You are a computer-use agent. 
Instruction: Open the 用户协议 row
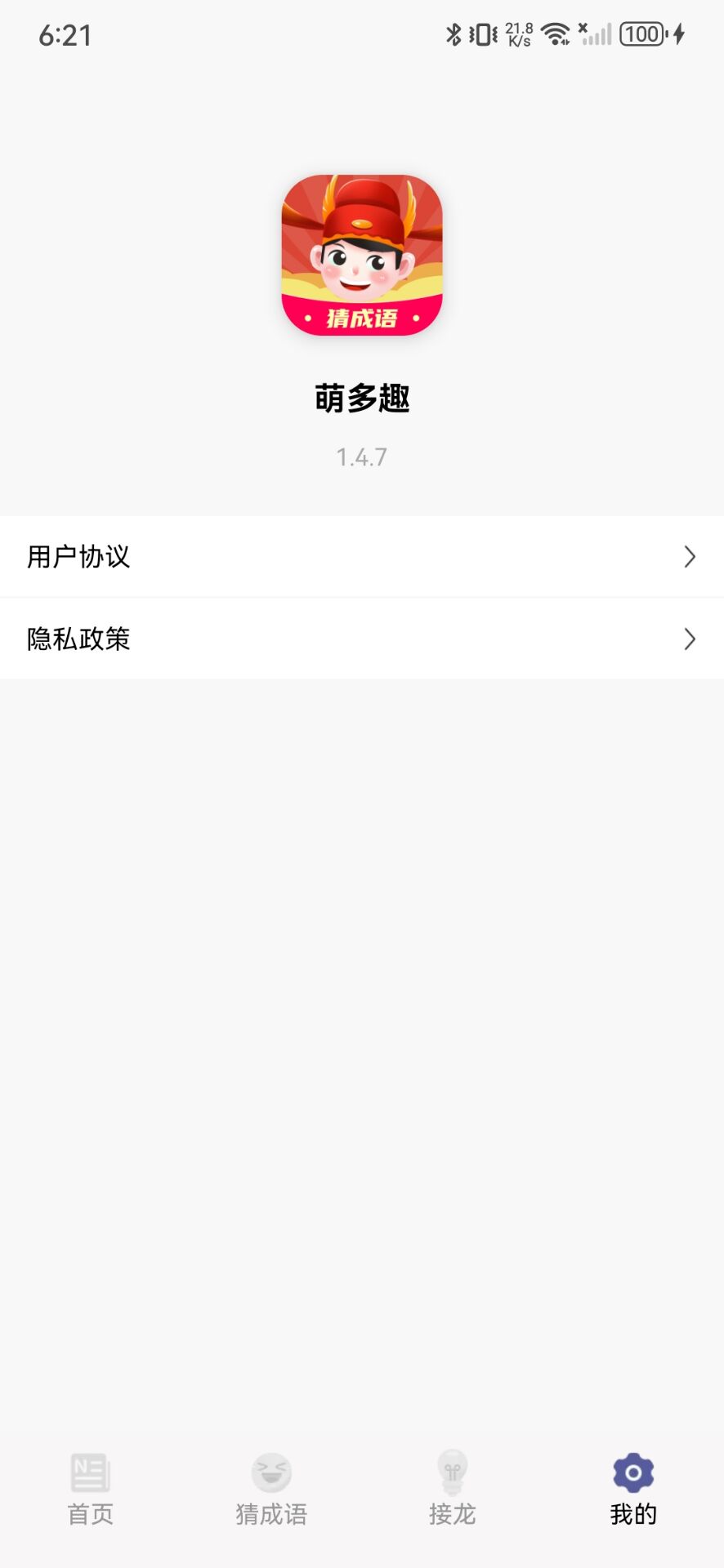coord(361,556)
